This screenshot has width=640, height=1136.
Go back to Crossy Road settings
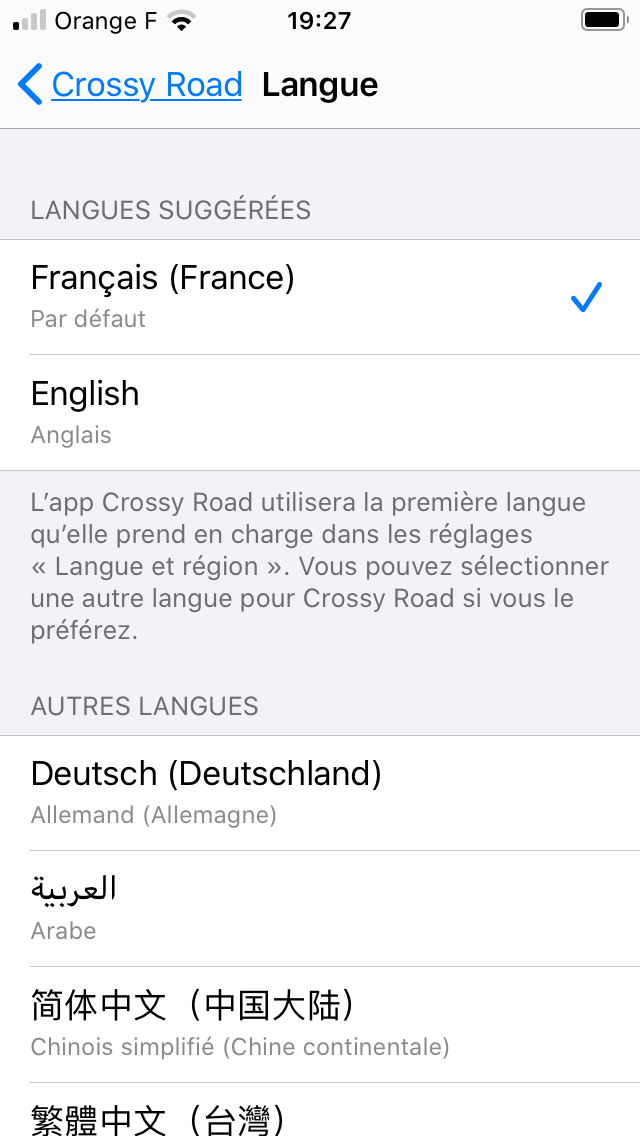point(130,85)
